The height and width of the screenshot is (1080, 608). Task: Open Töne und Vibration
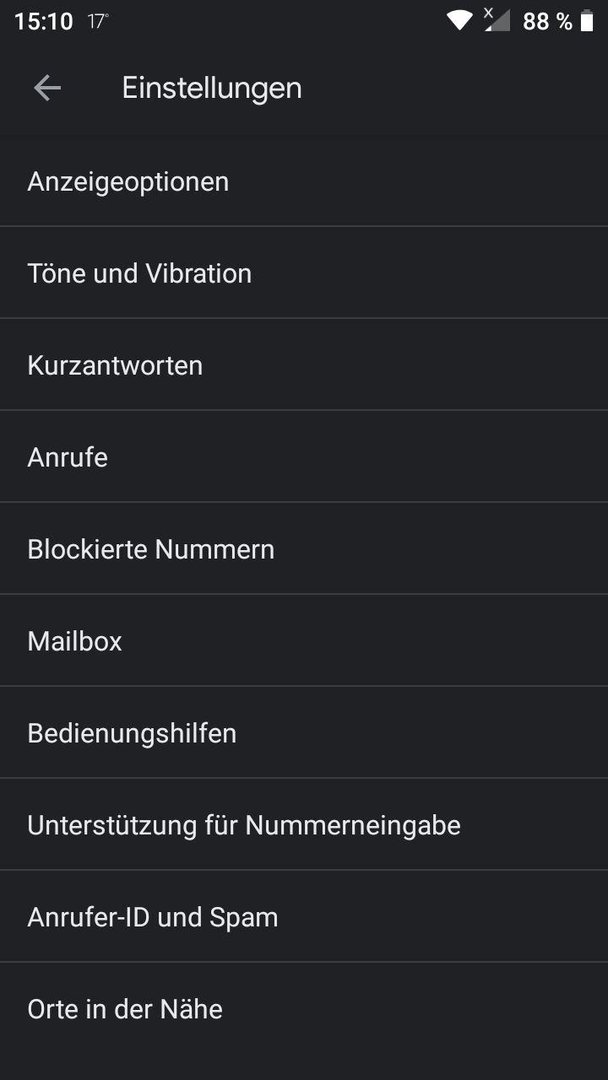(x=304, y=273)
